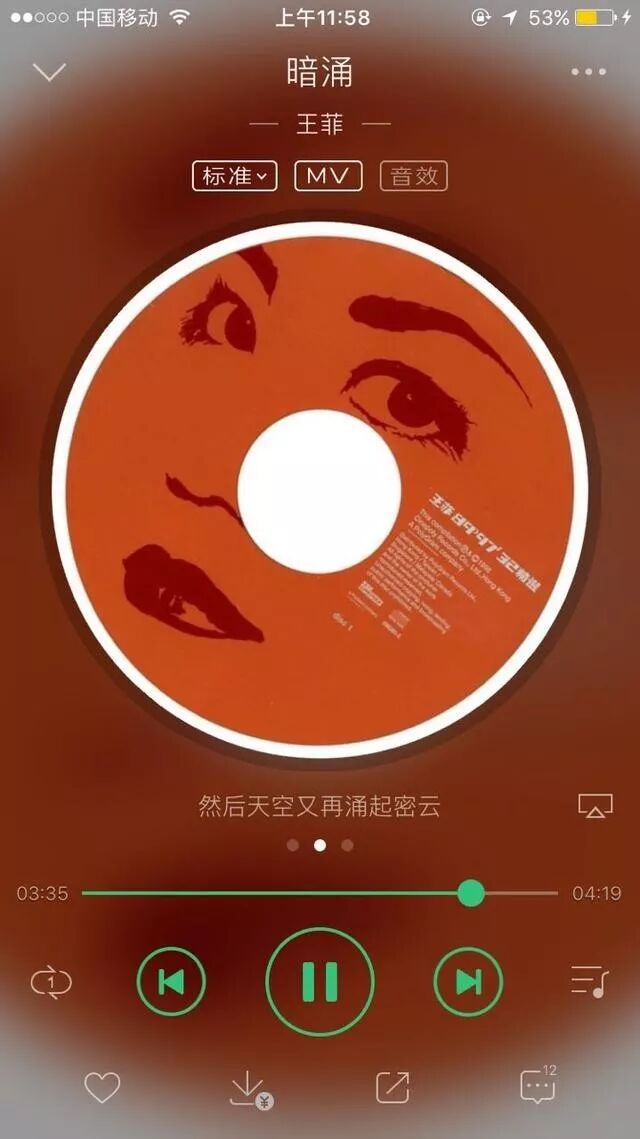Open the AirPlay output icon
Viewport: 640px width, 1139px height.
pos(595,806)
